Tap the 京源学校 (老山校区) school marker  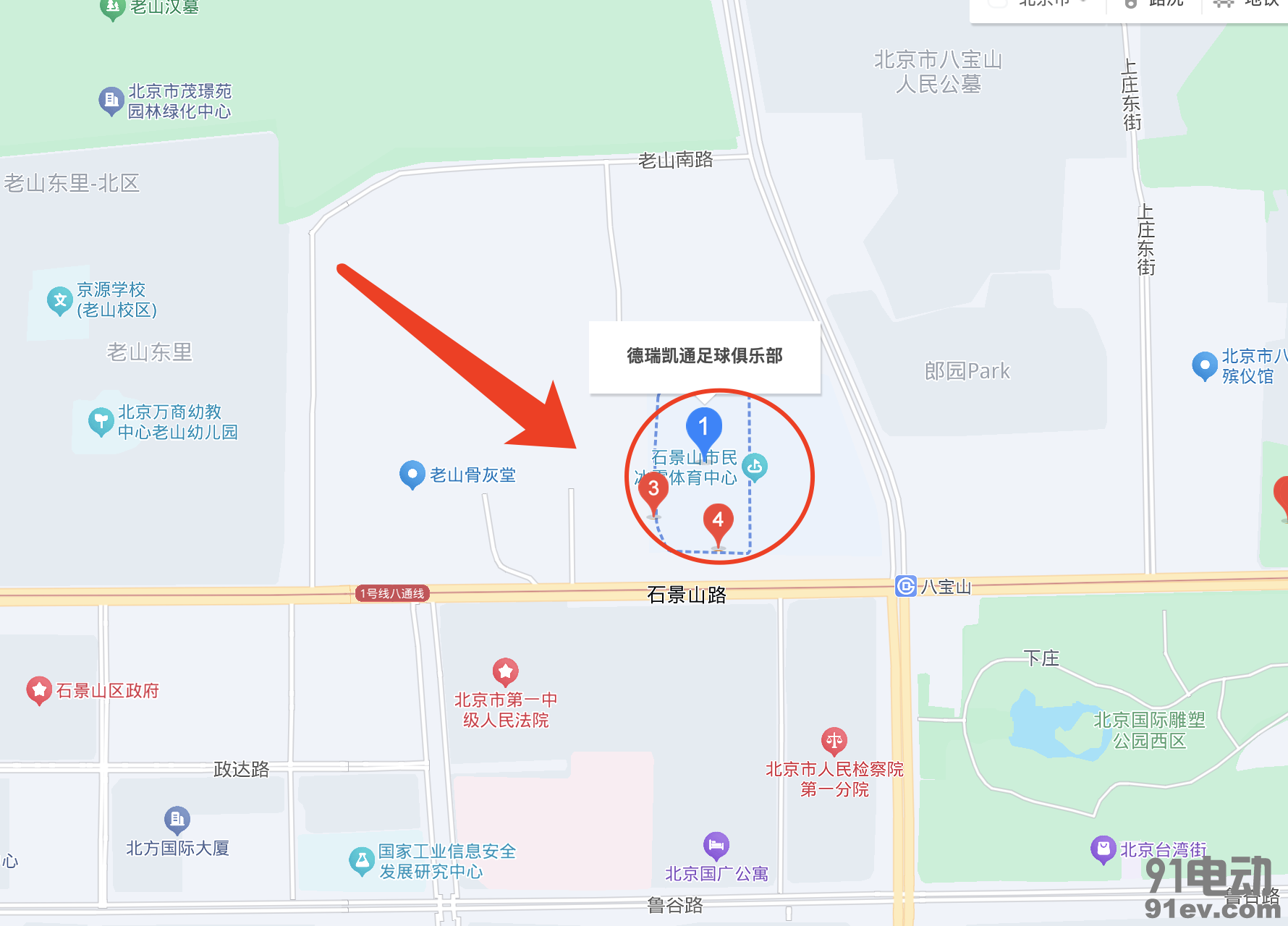click(59, 300)
